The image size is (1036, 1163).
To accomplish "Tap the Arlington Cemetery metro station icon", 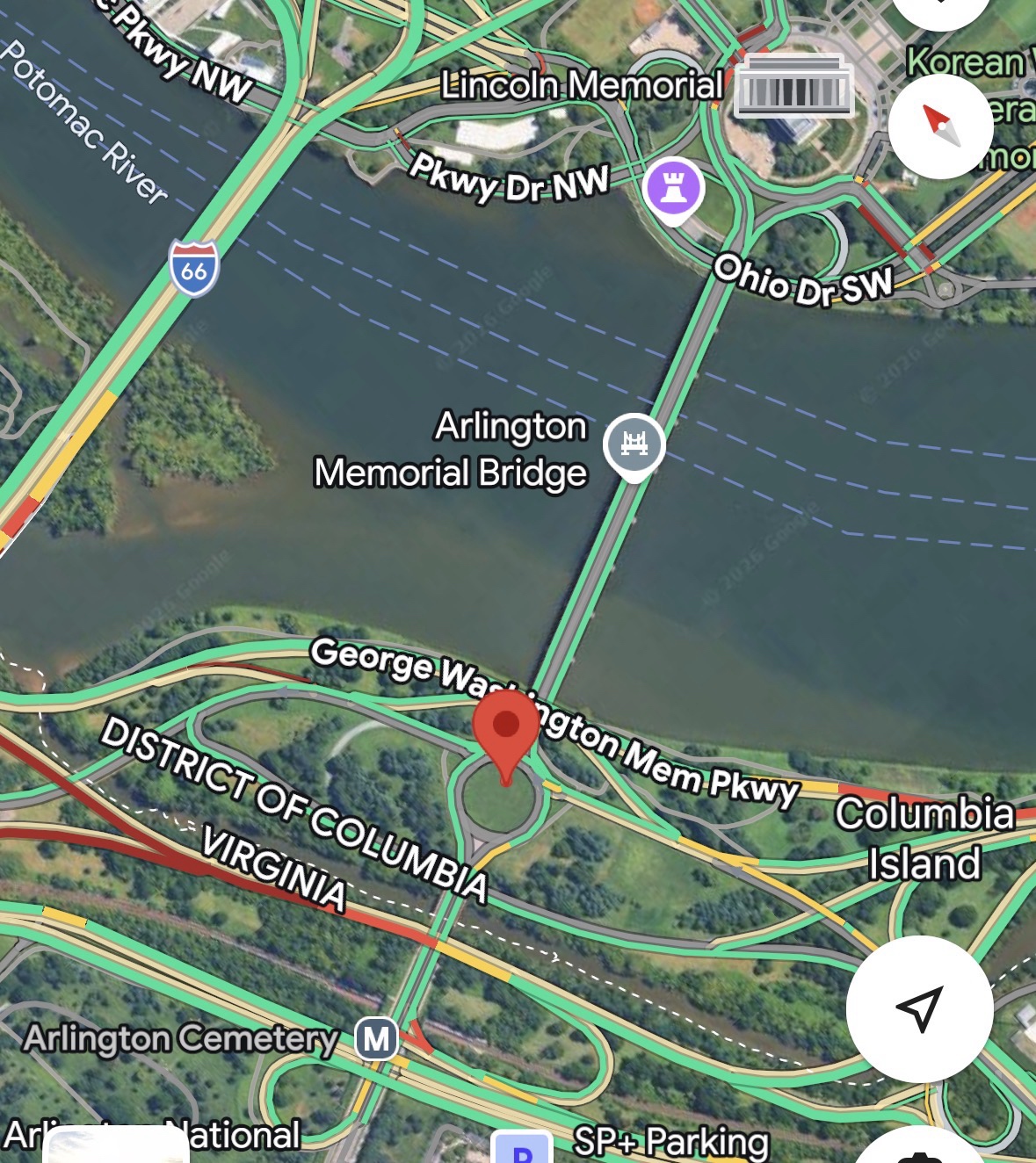I will tap(376, 1039).
